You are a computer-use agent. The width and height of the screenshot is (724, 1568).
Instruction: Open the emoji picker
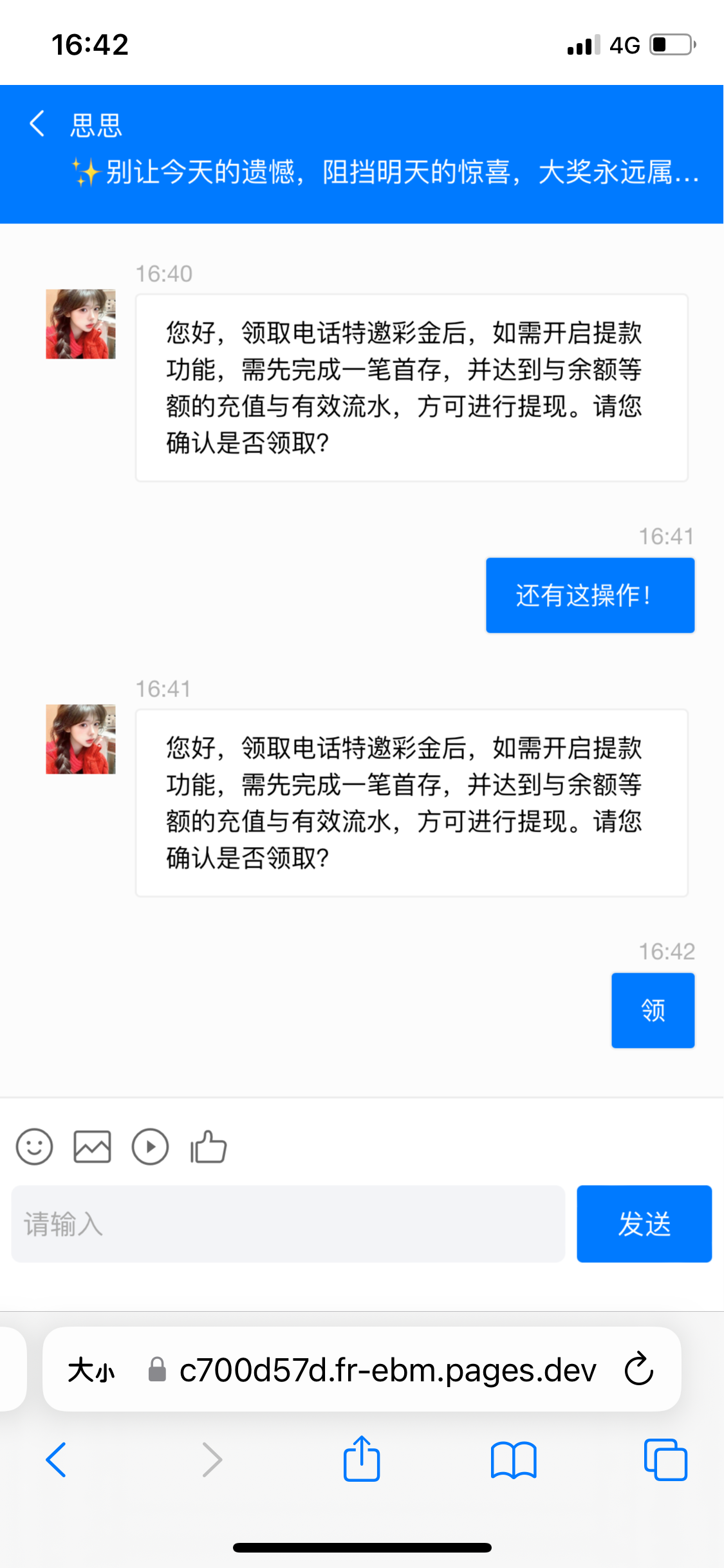(34, 1147)
